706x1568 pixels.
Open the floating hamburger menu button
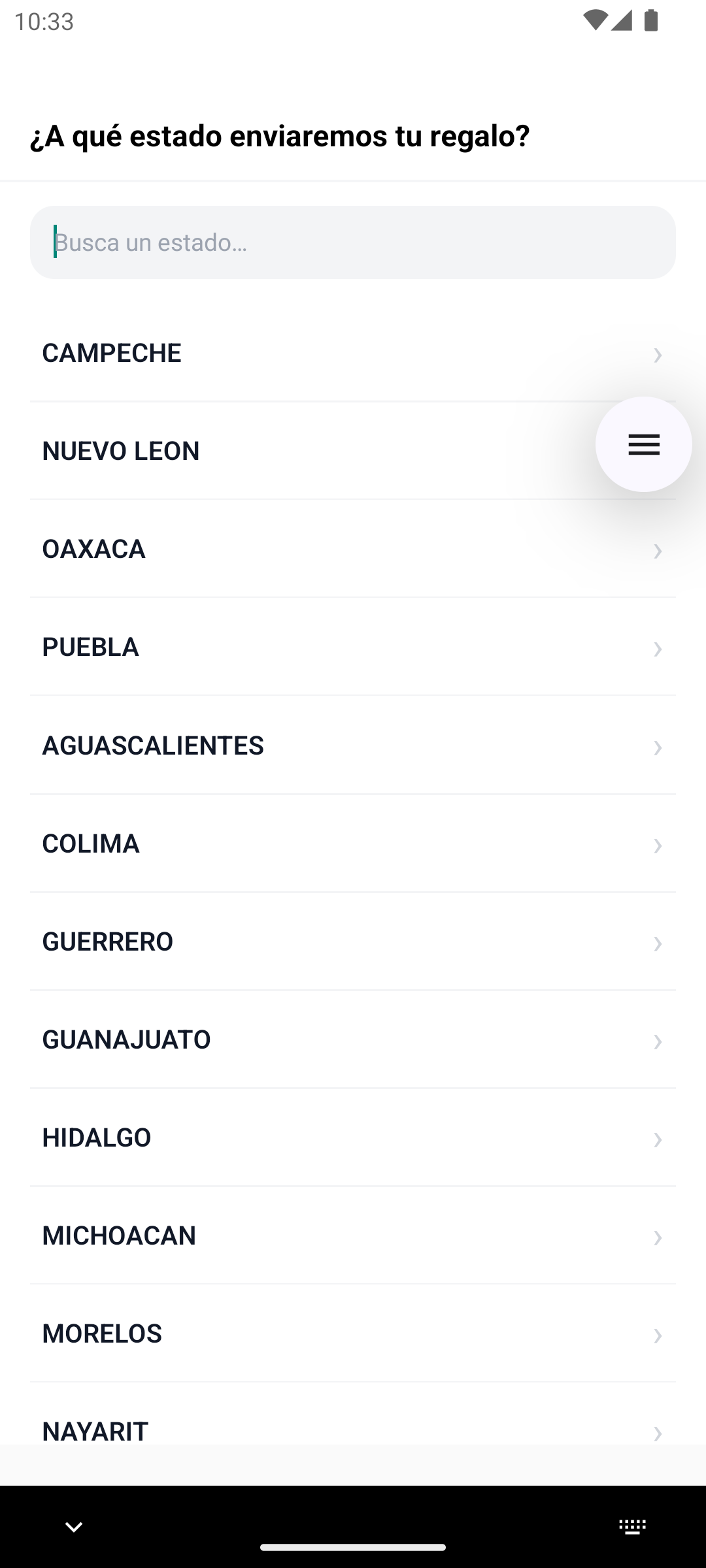tap(643, 444)
